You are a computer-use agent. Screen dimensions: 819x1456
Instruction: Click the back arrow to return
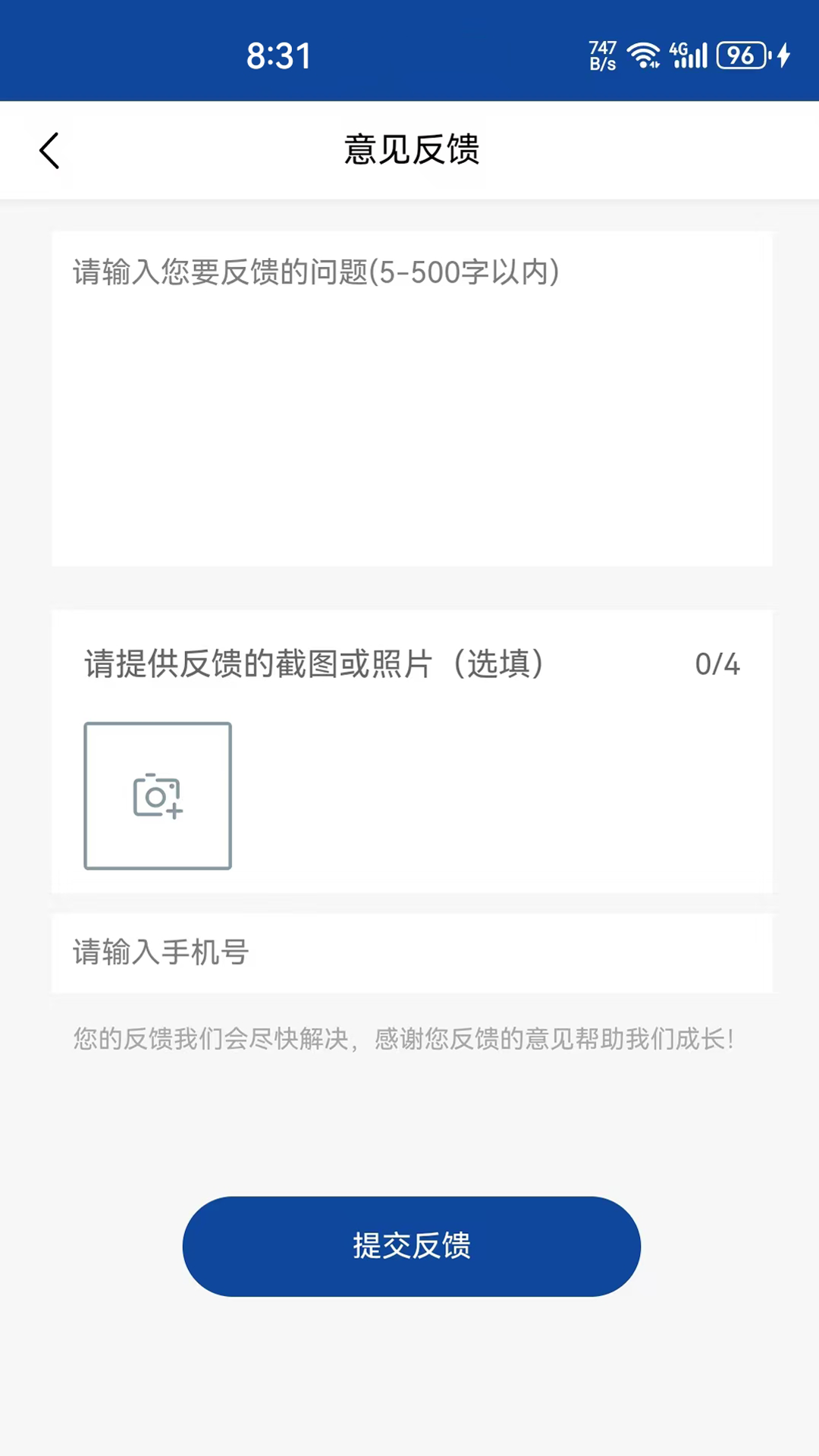click(x=49, y=150)
